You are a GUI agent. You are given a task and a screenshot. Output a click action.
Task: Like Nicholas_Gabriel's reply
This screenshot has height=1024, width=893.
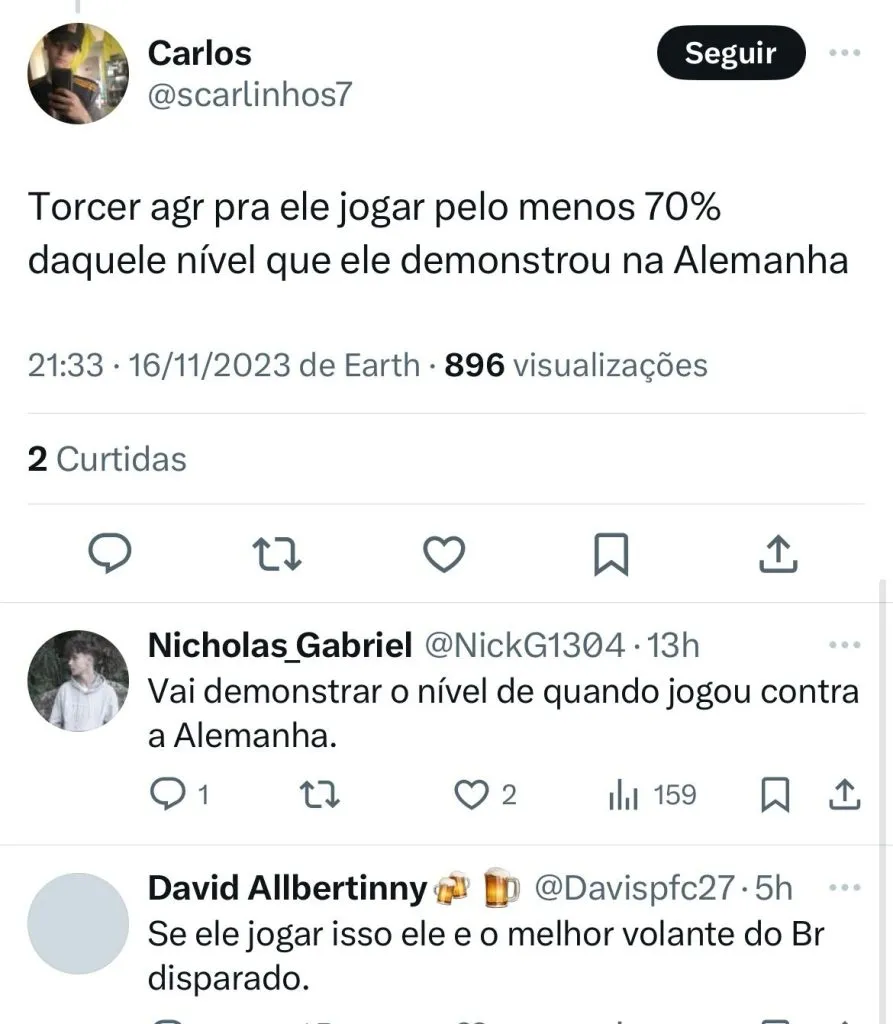471,795
